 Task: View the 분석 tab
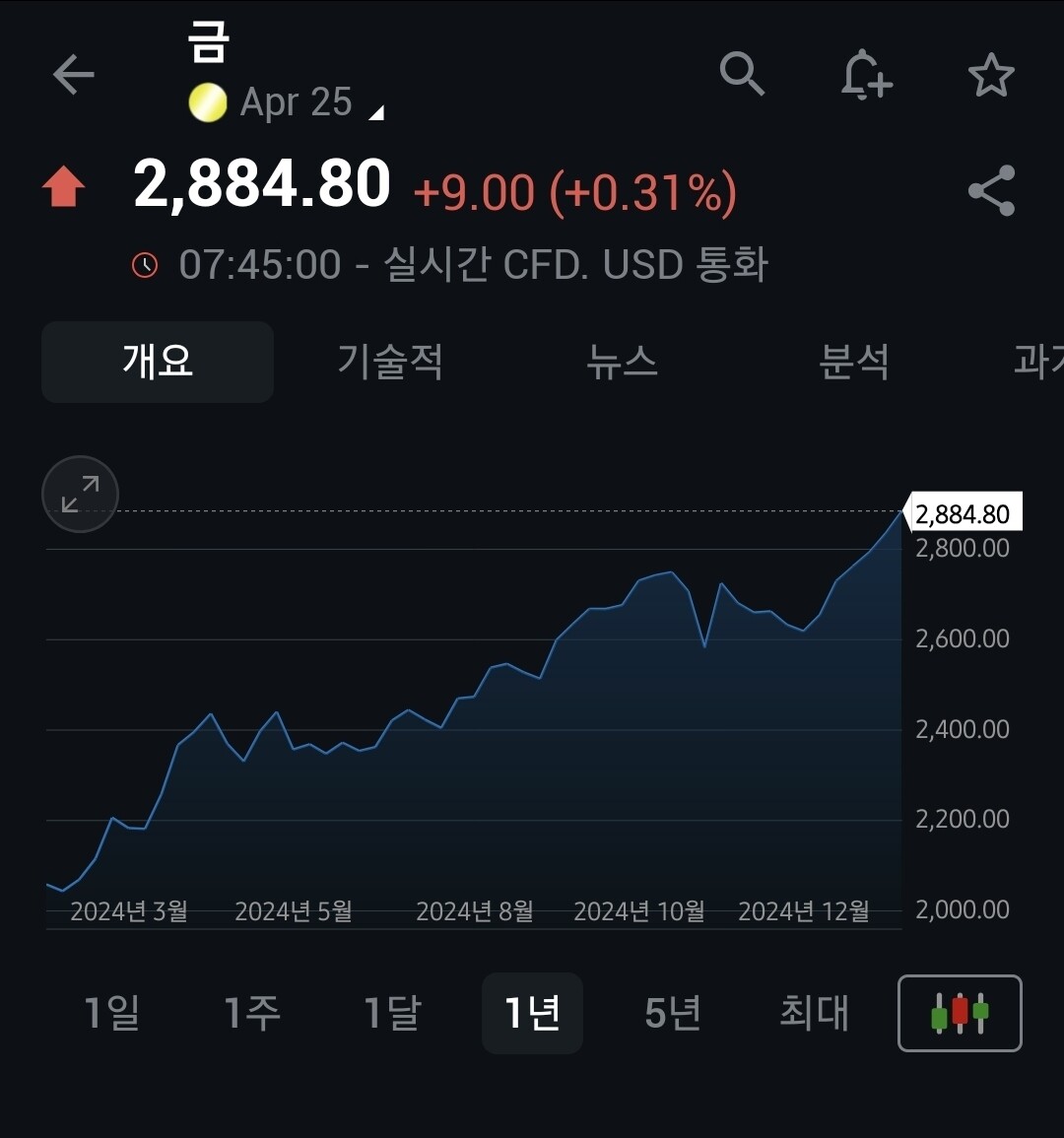pyautogui.click(x=854, y=362)
